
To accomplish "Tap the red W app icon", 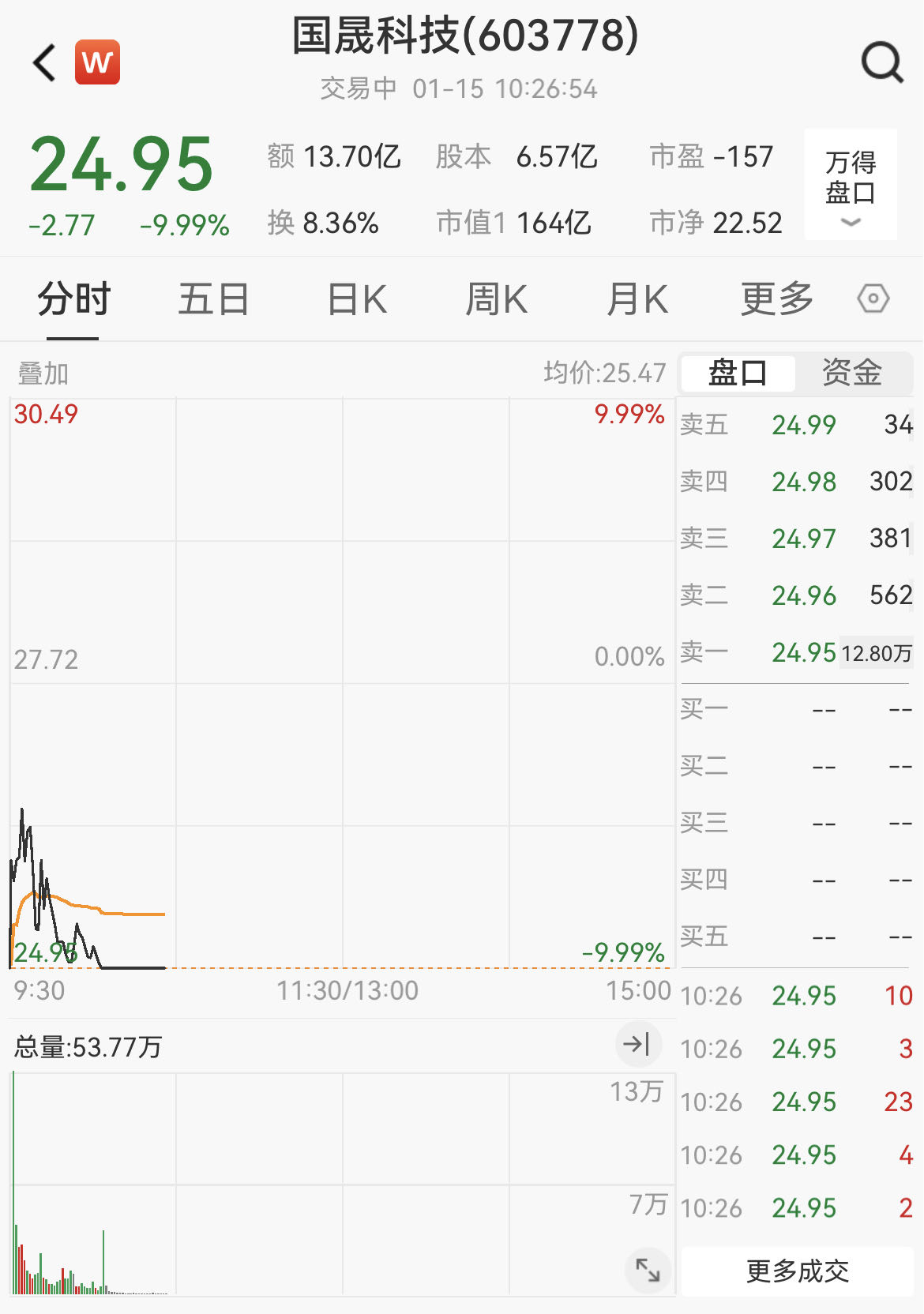I will tap(97, 62).
